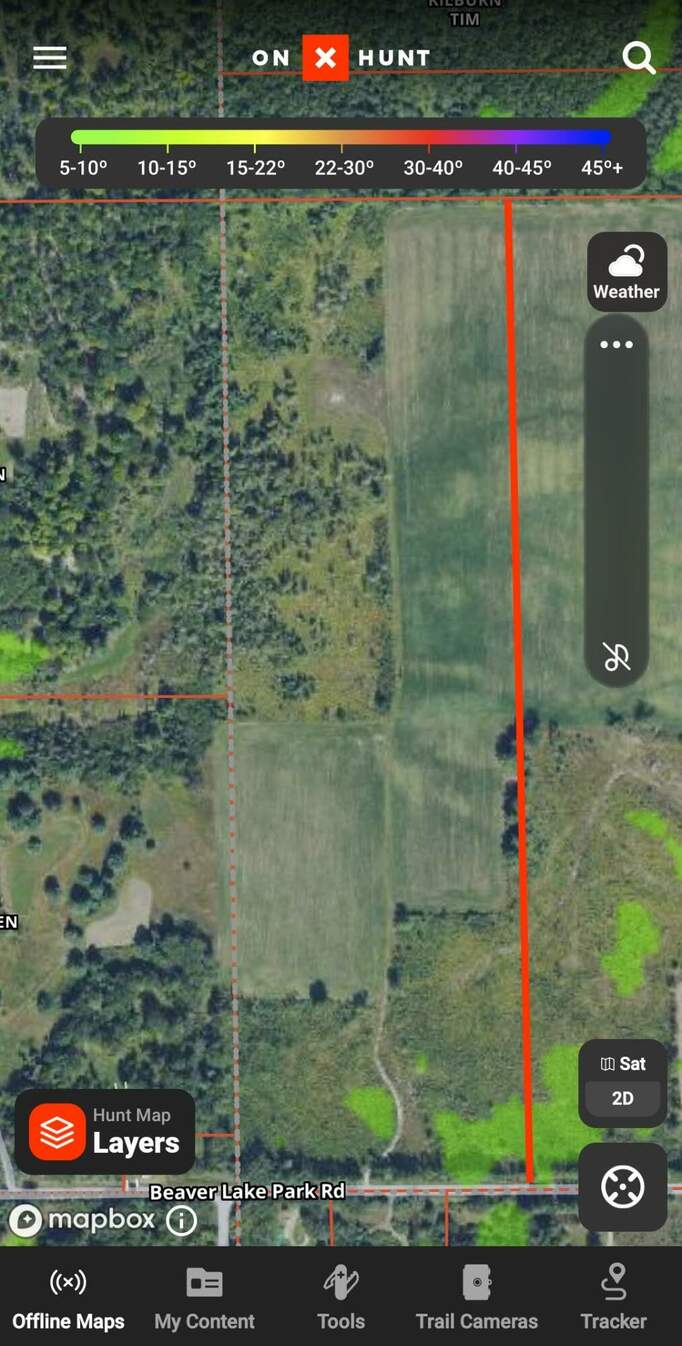Open the map search
This screenshot has height=1346, width=682.
(x=638, y=58)
